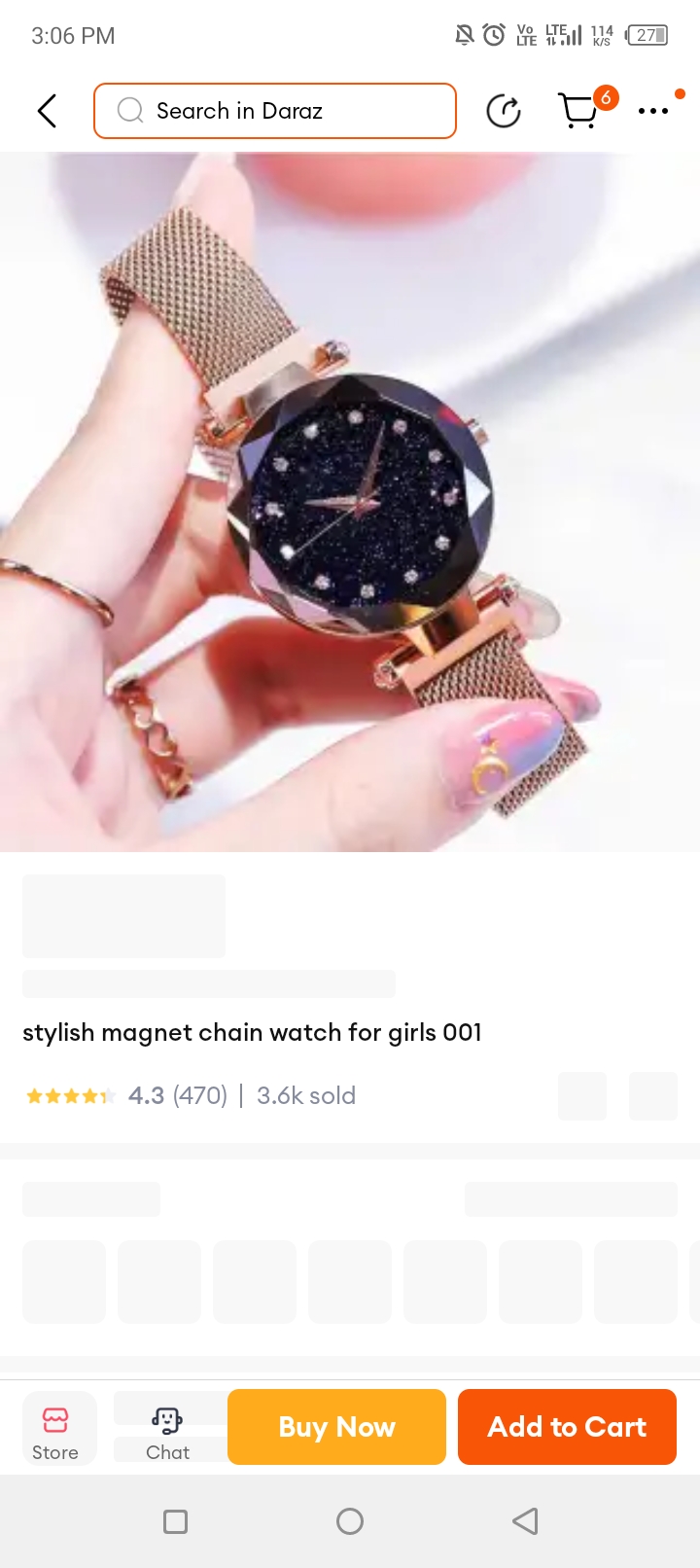Open the three-dot overflow menu
The image size is (700, 1568).
click(x=653, y=111)
